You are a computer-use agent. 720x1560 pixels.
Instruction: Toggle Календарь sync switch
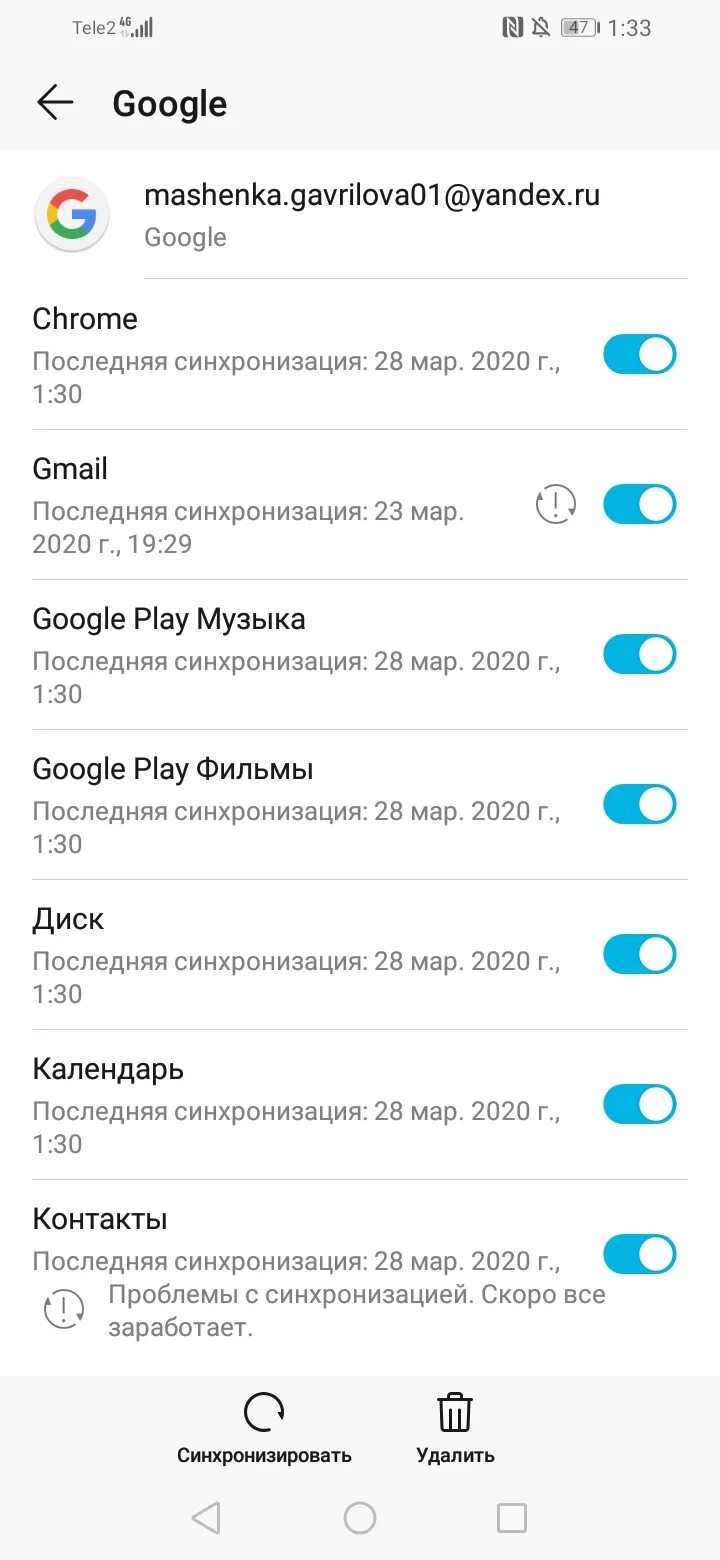(640, 1104)
